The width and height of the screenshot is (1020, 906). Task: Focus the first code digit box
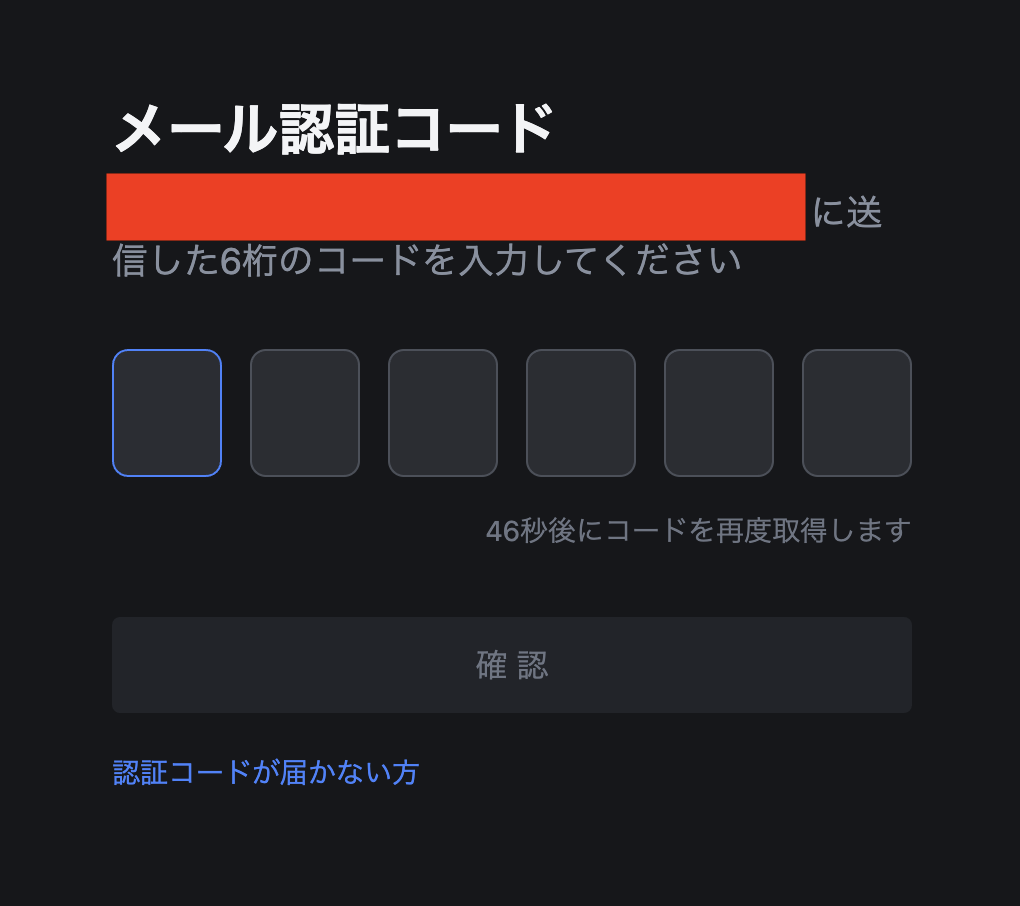[167, 413]
